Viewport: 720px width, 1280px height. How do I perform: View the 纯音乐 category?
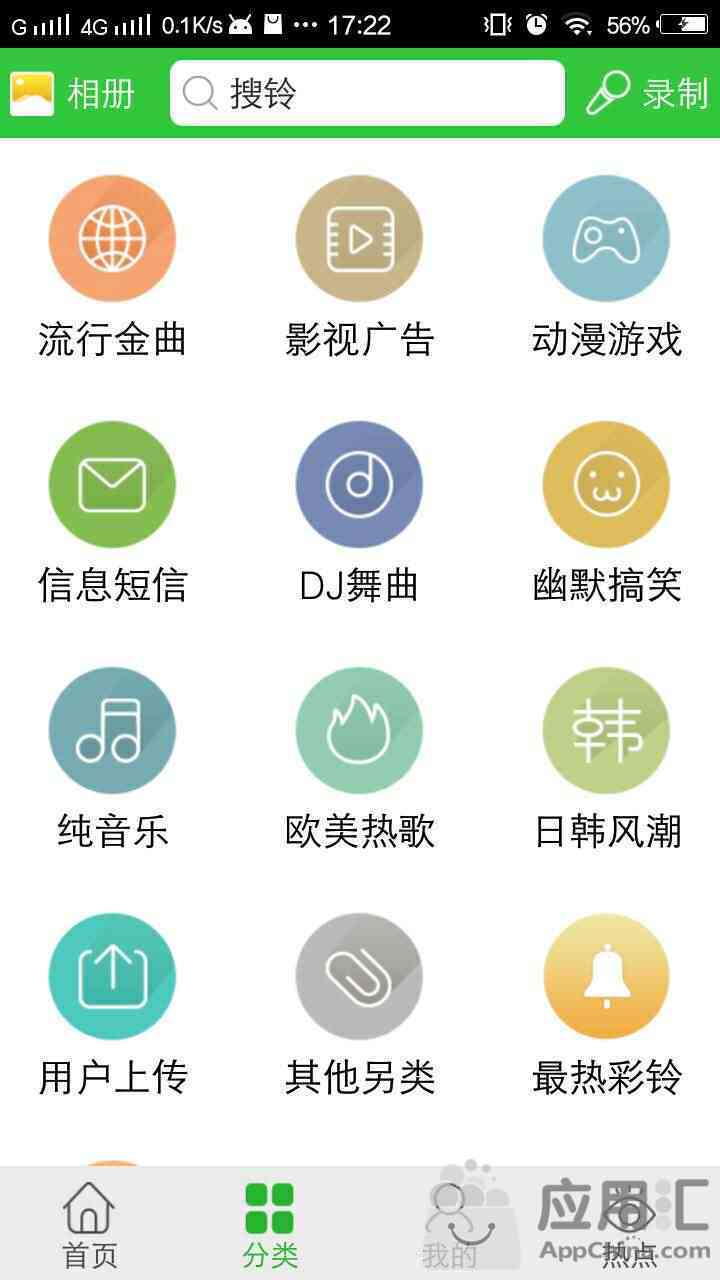point(112,731)
